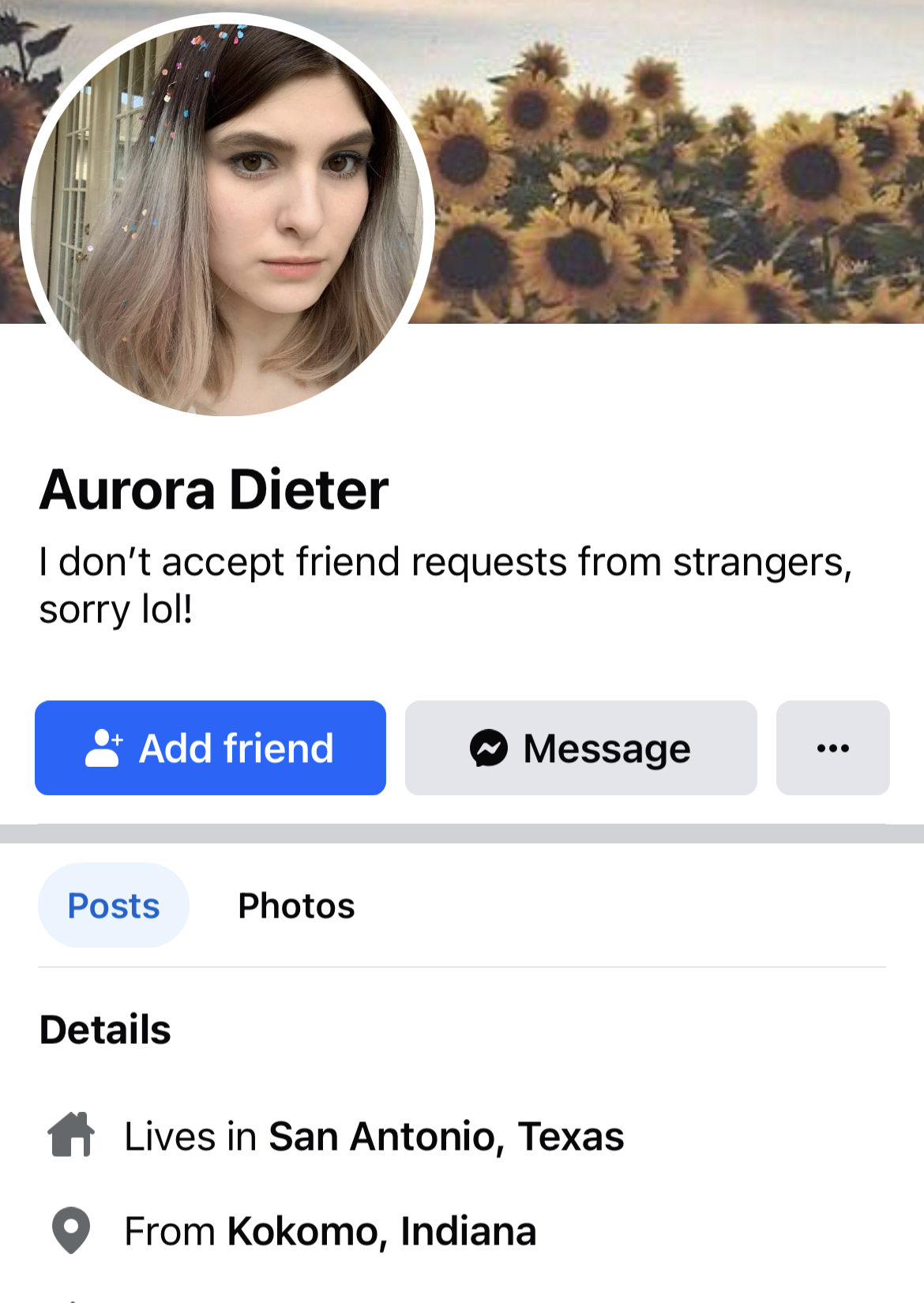Open San Antonio, Texas location link
The height and width of the screenshot is (1303, 924).
point(446,1137)
